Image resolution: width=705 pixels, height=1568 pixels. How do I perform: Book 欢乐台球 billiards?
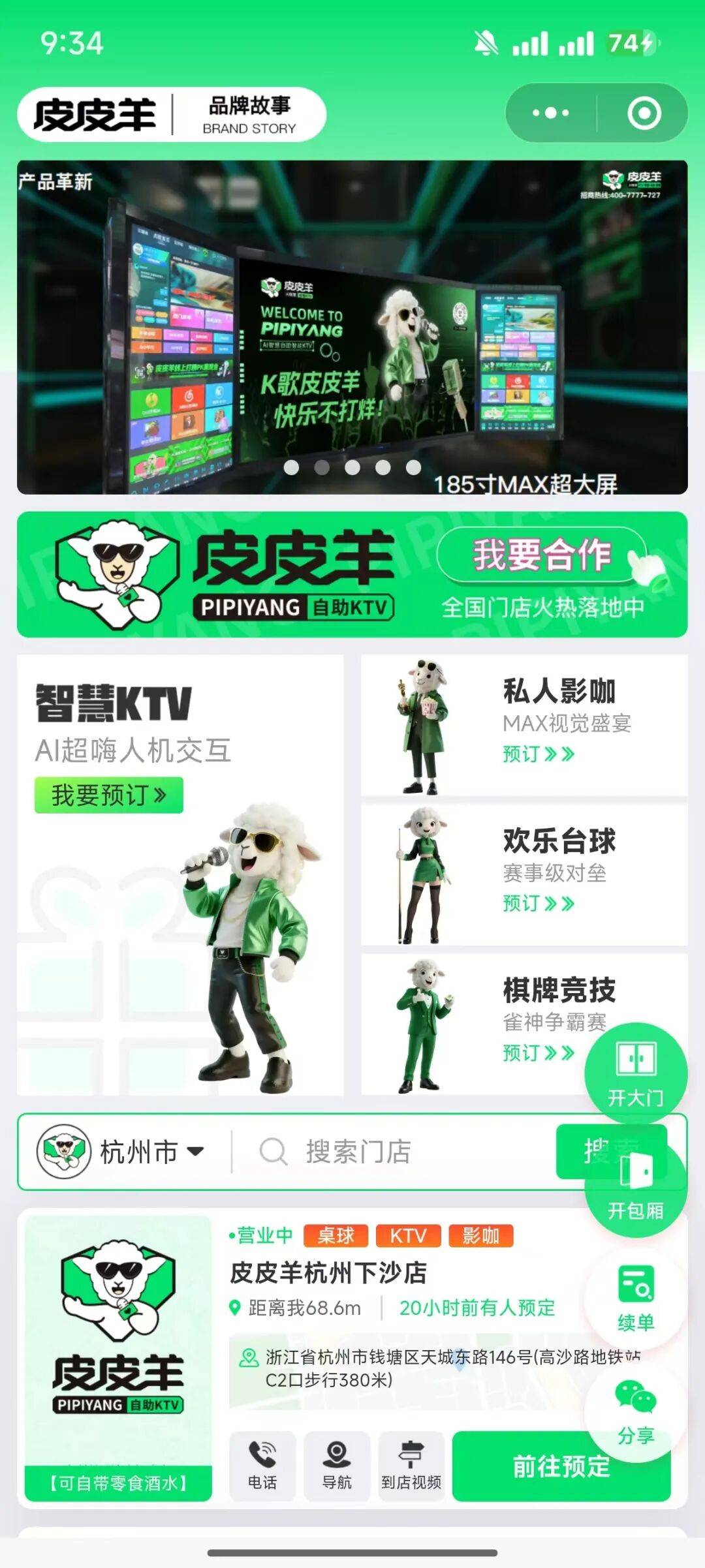[538, 904]
